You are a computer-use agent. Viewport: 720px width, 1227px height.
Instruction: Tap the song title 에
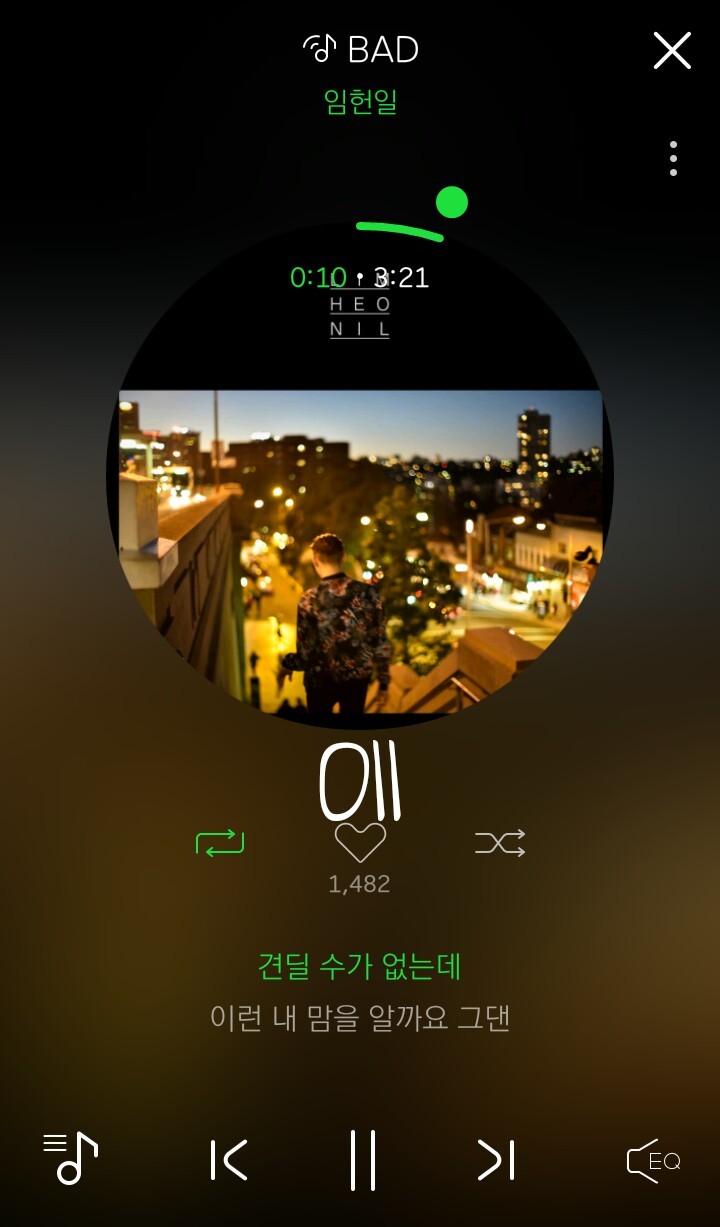click(360, 782)
